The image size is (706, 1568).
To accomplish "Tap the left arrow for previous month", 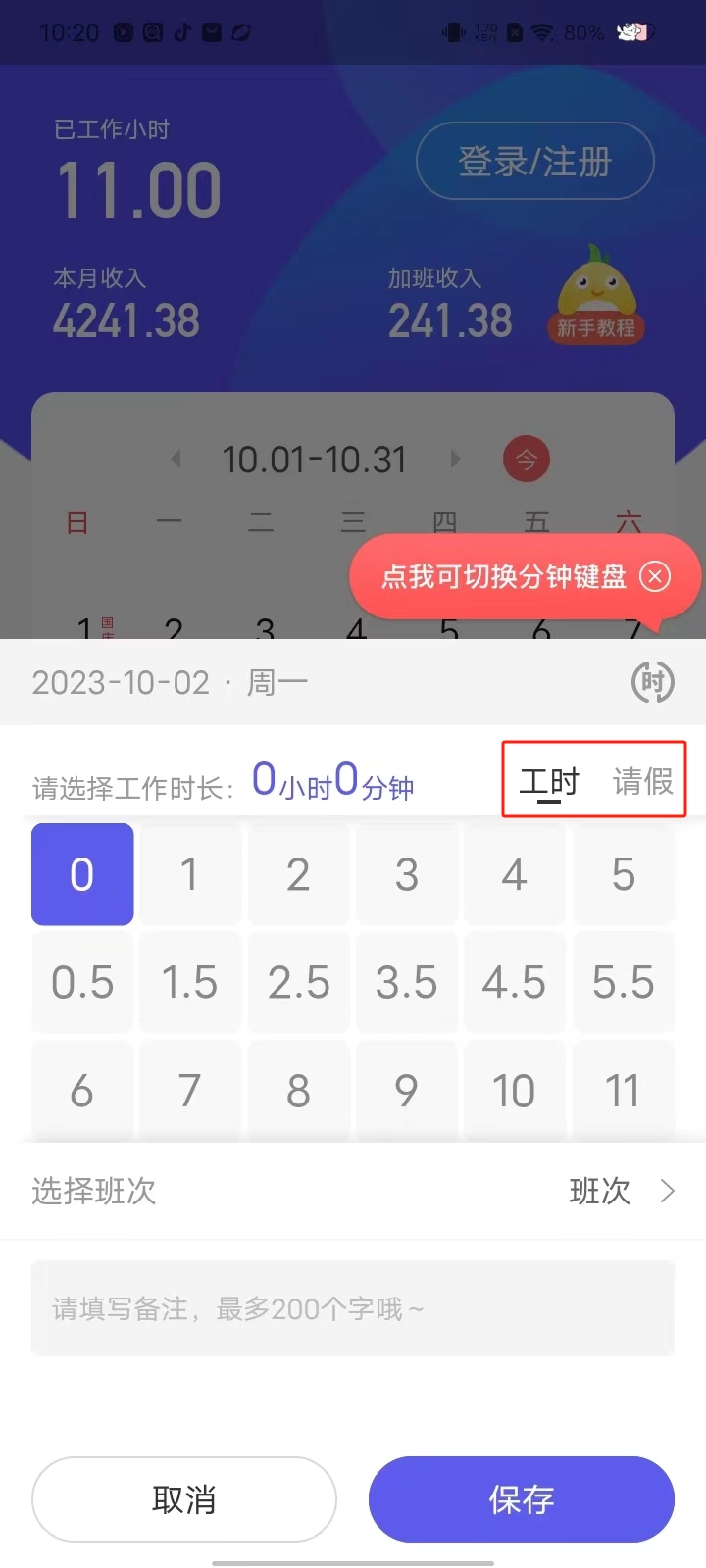I will [x=177, y=458].
